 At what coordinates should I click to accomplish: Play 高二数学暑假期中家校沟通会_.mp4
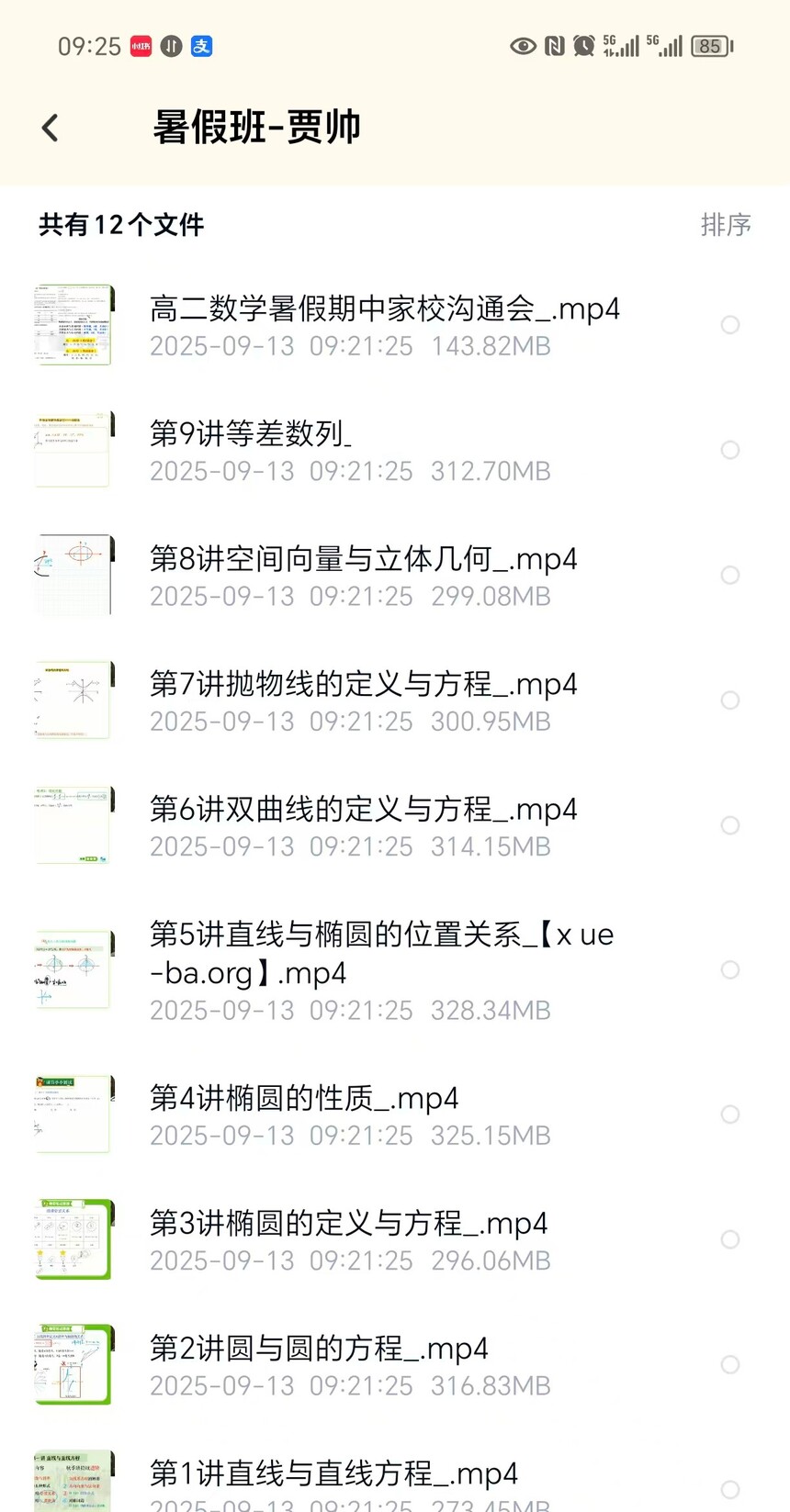point(386,310)
